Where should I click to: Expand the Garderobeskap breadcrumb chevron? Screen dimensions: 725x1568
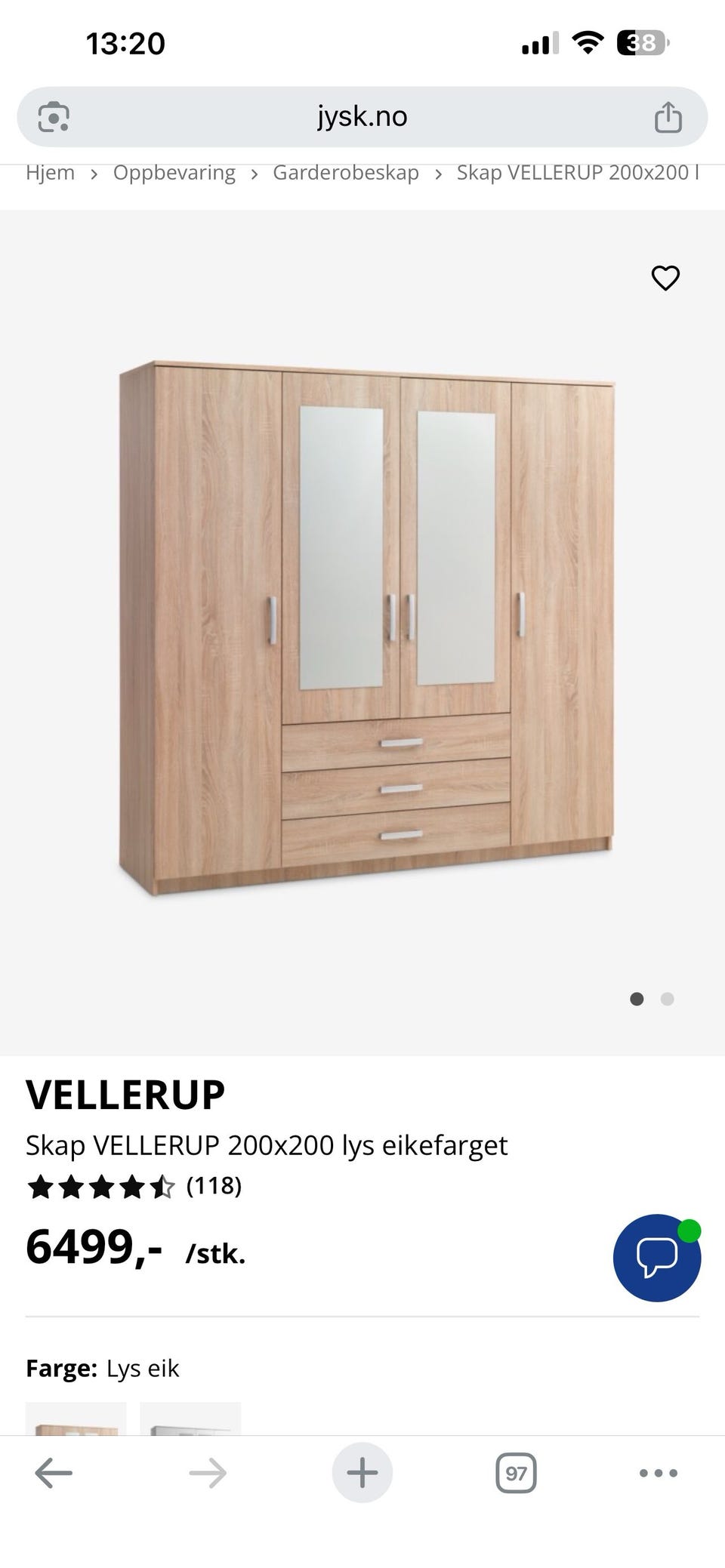pyautogui.click(x=438, y=173)
